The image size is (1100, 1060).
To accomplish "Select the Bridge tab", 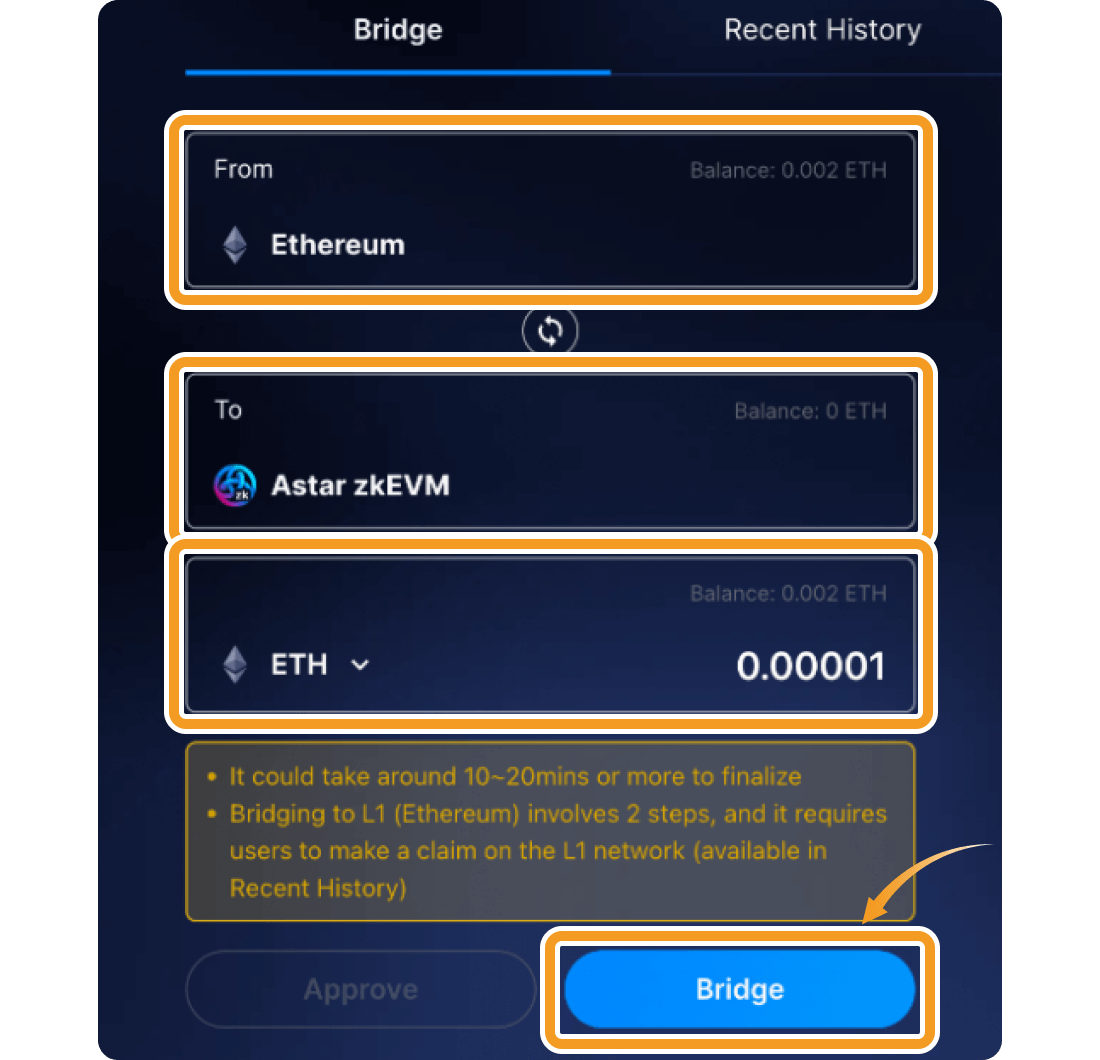I will tap(397, 30).
